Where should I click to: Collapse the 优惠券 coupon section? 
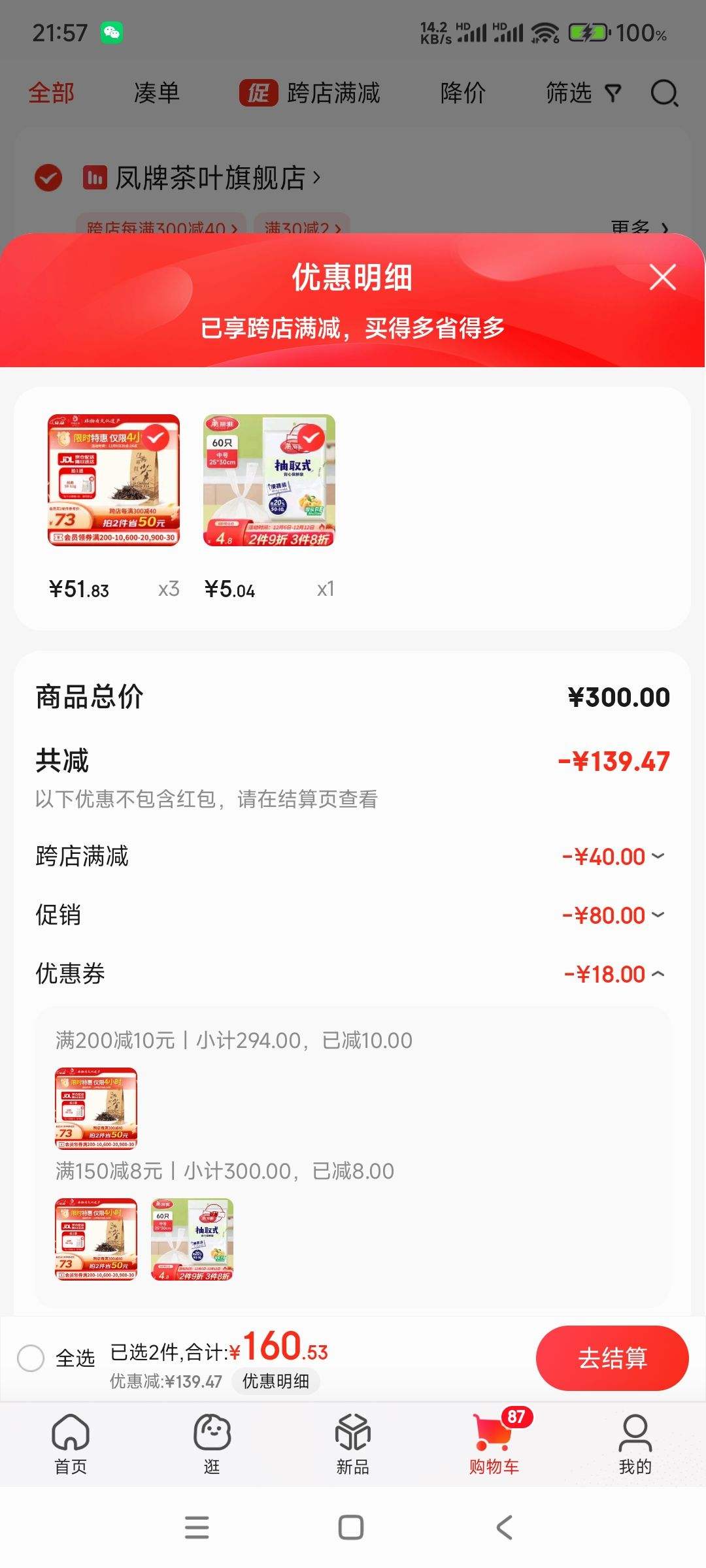point(661,973)
